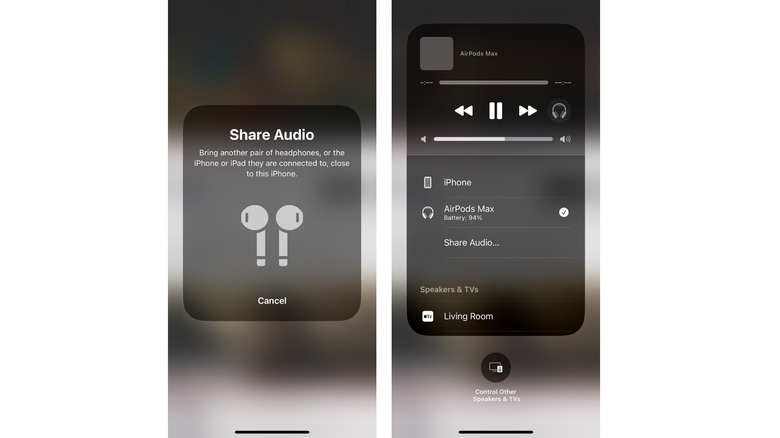
Task: Skip back to the previous track
Action: click(x=463, y=111)
